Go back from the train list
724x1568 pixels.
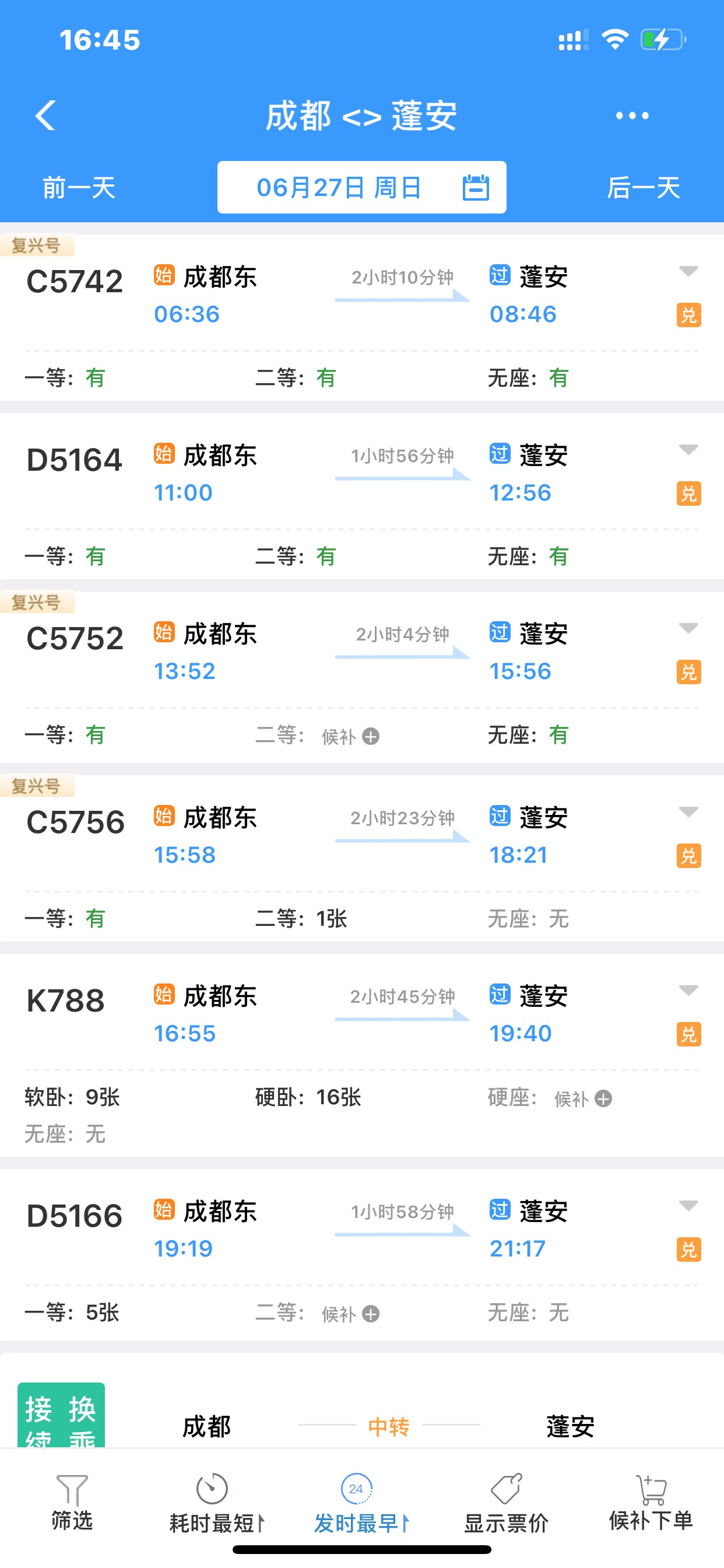[x=45, y=115]
